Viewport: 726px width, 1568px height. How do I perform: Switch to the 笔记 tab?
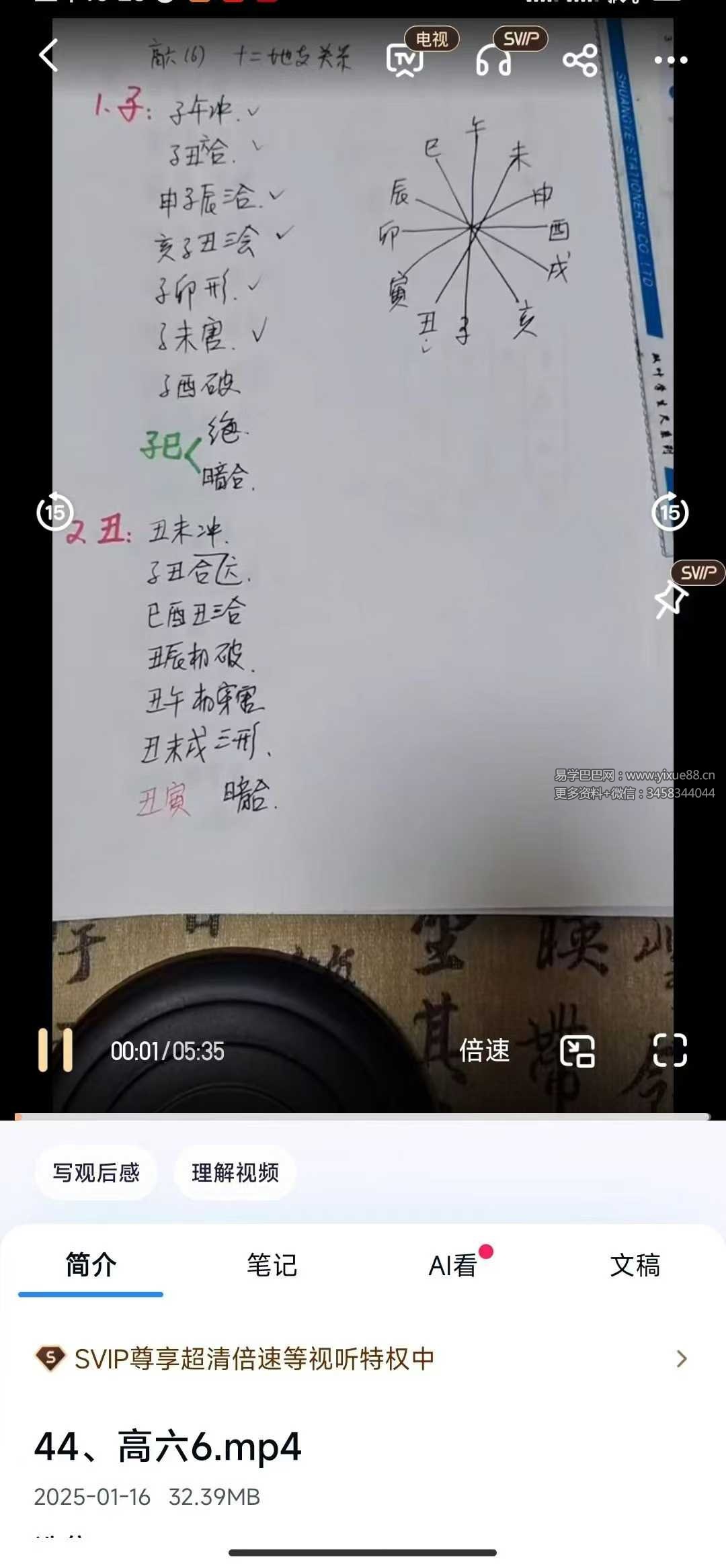[x=272, y=1265]
